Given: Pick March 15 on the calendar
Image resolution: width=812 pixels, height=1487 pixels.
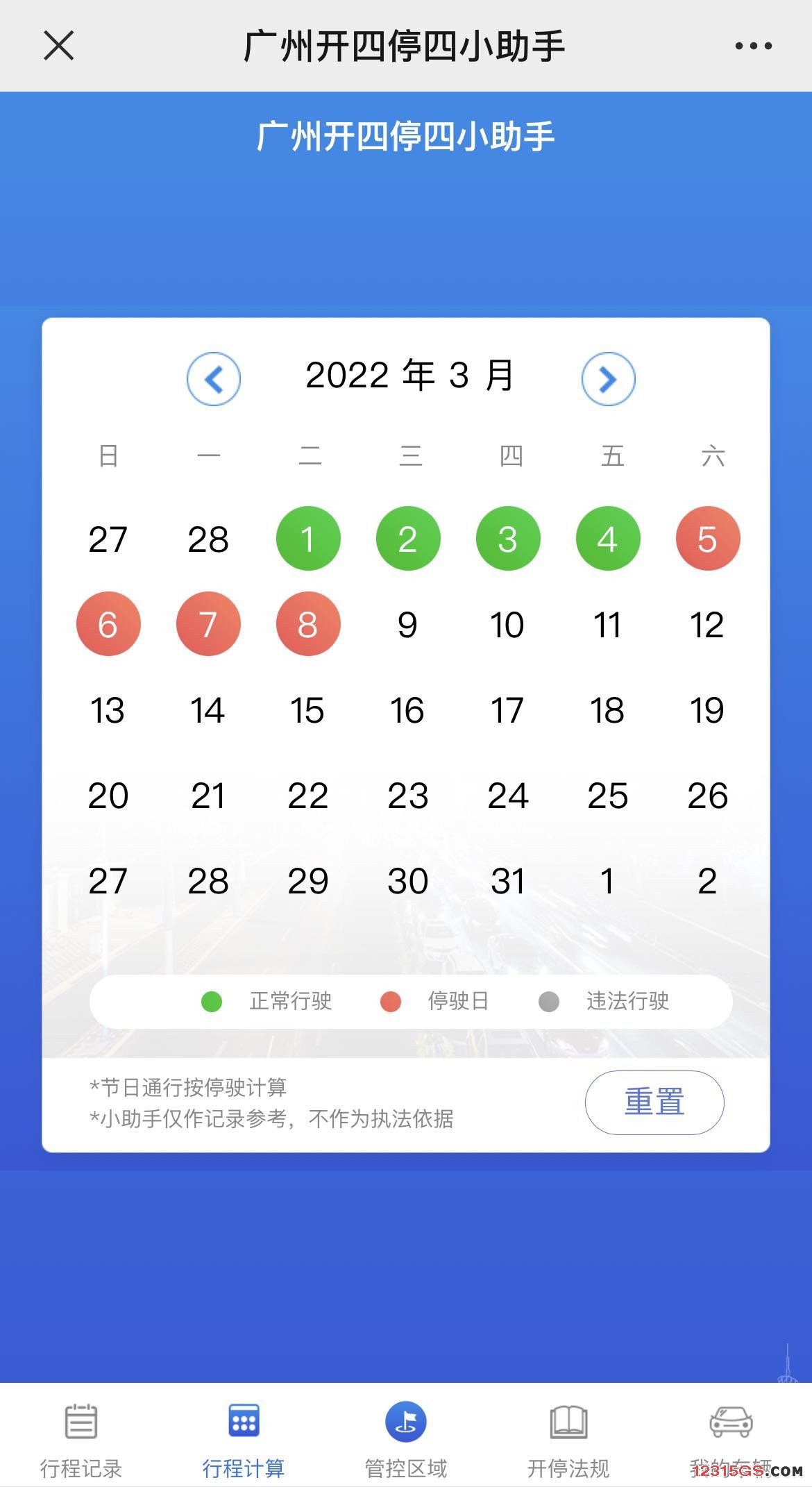Looking at the screenshot, I should [x=308, y=710].
